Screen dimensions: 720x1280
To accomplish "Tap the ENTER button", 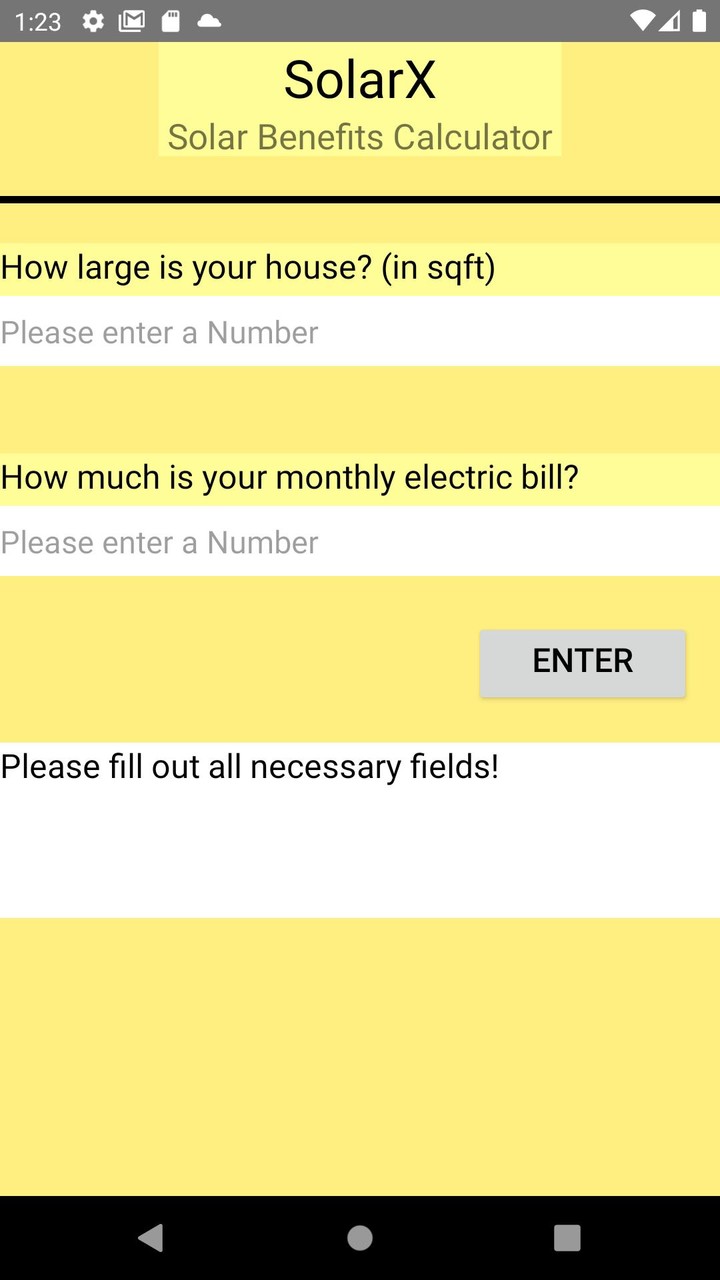I will pos(582,662).
